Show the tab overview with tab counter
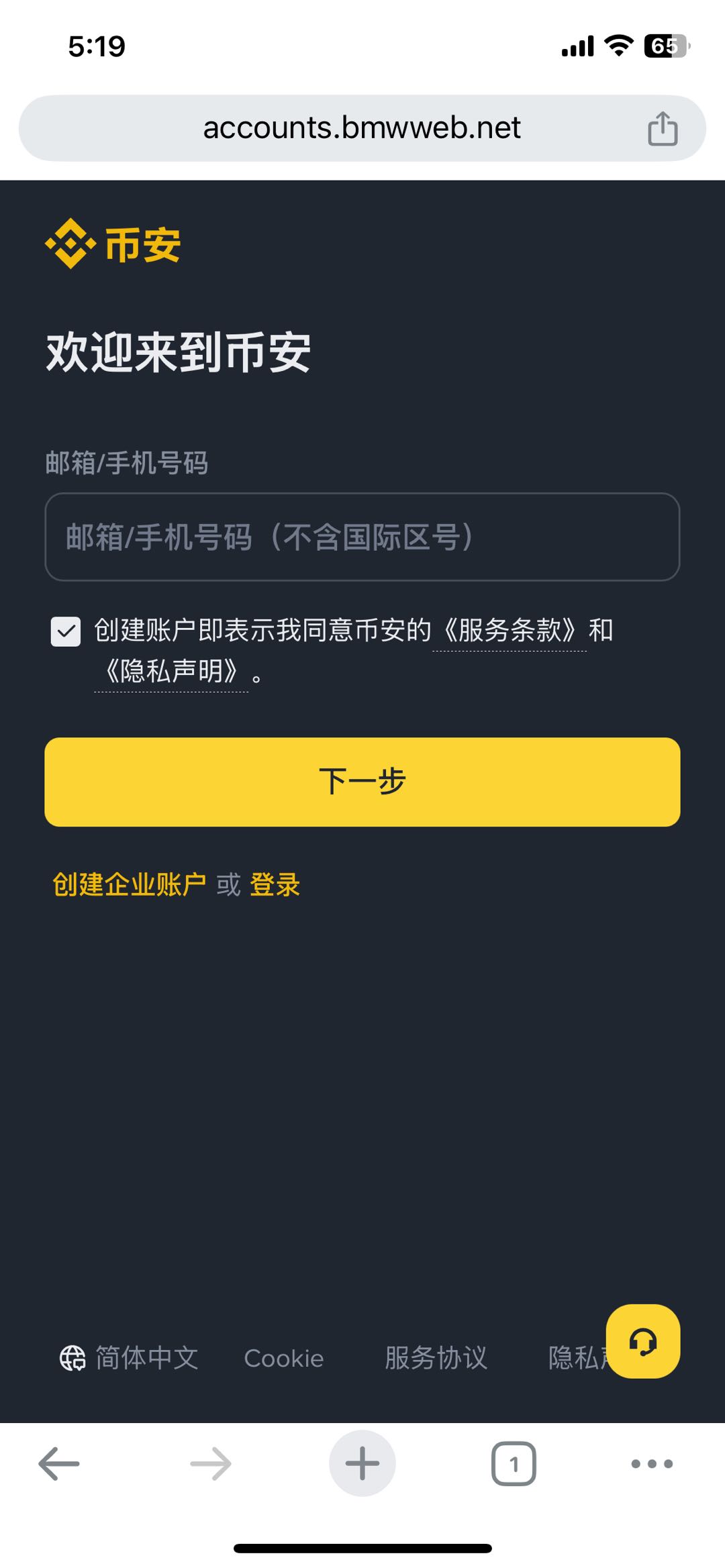The width and height of the screenshot is (725, 1568). [x=514, y=1463]
